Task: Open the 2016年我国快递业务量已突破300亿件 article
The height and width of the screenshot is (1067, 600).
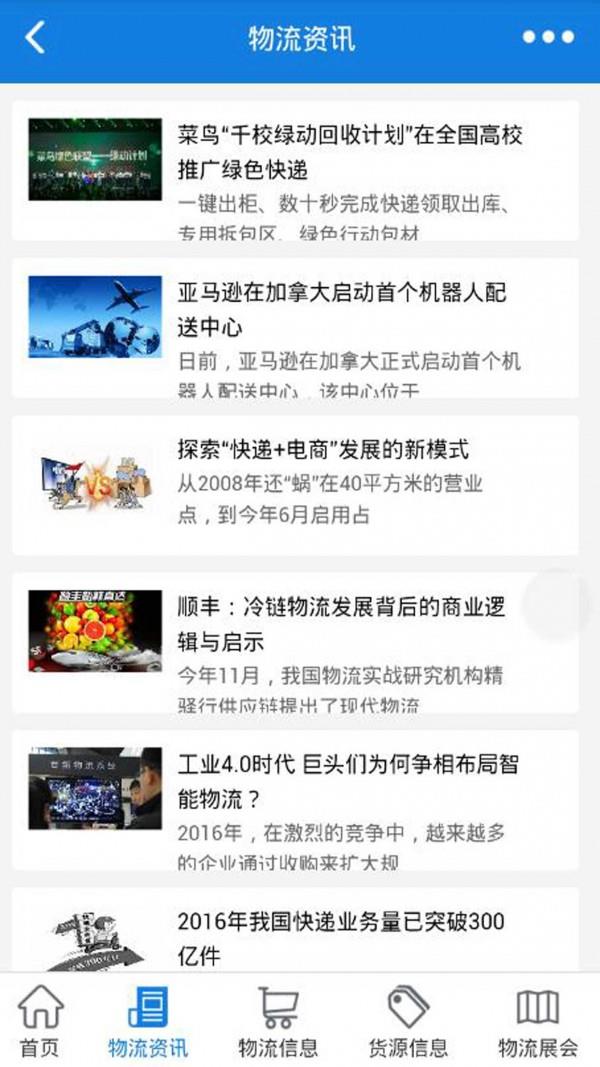Action: [295, 930]
